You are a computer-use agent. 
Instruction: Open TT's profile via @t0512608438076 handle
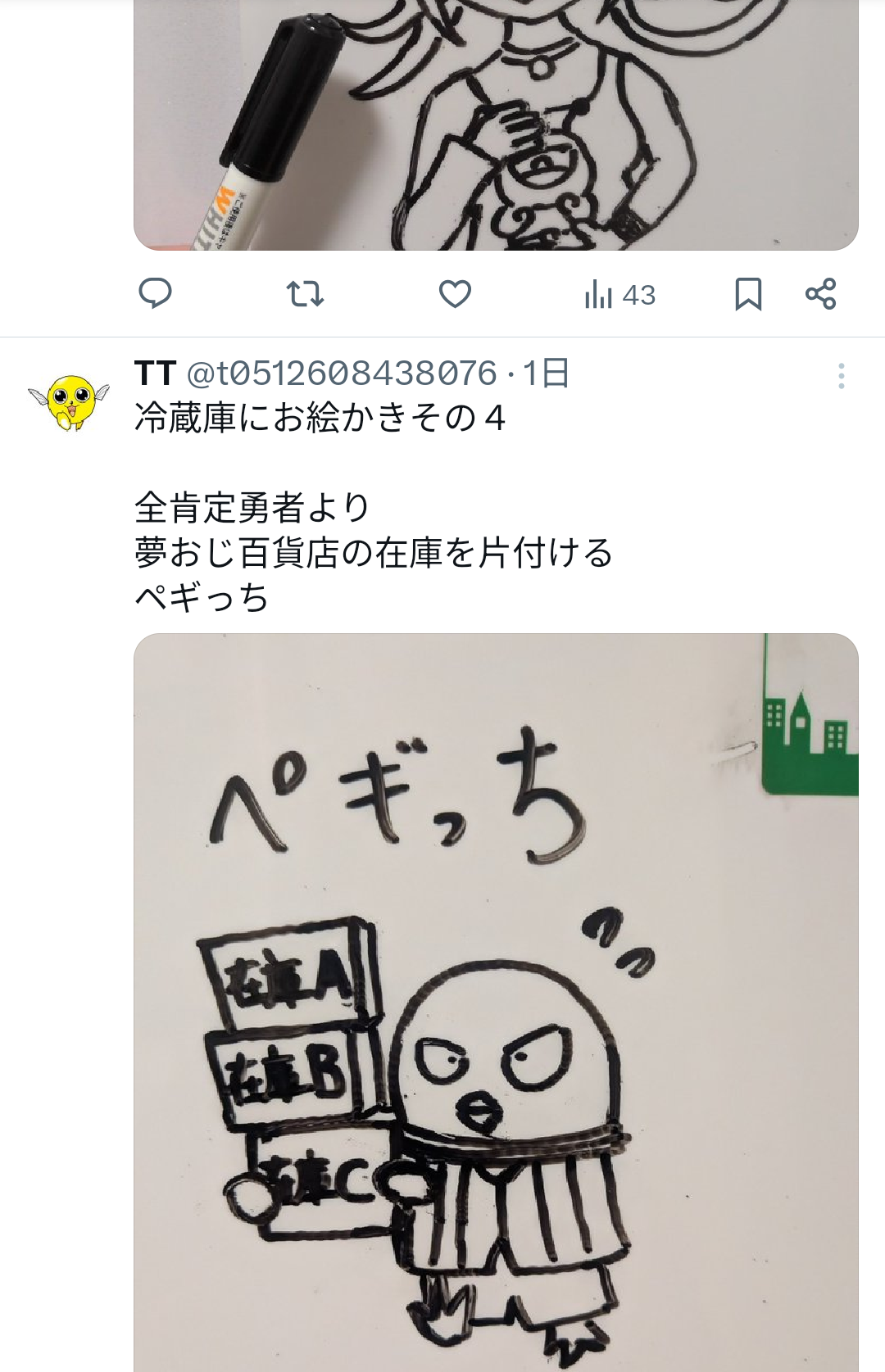[x=342, y=374]
